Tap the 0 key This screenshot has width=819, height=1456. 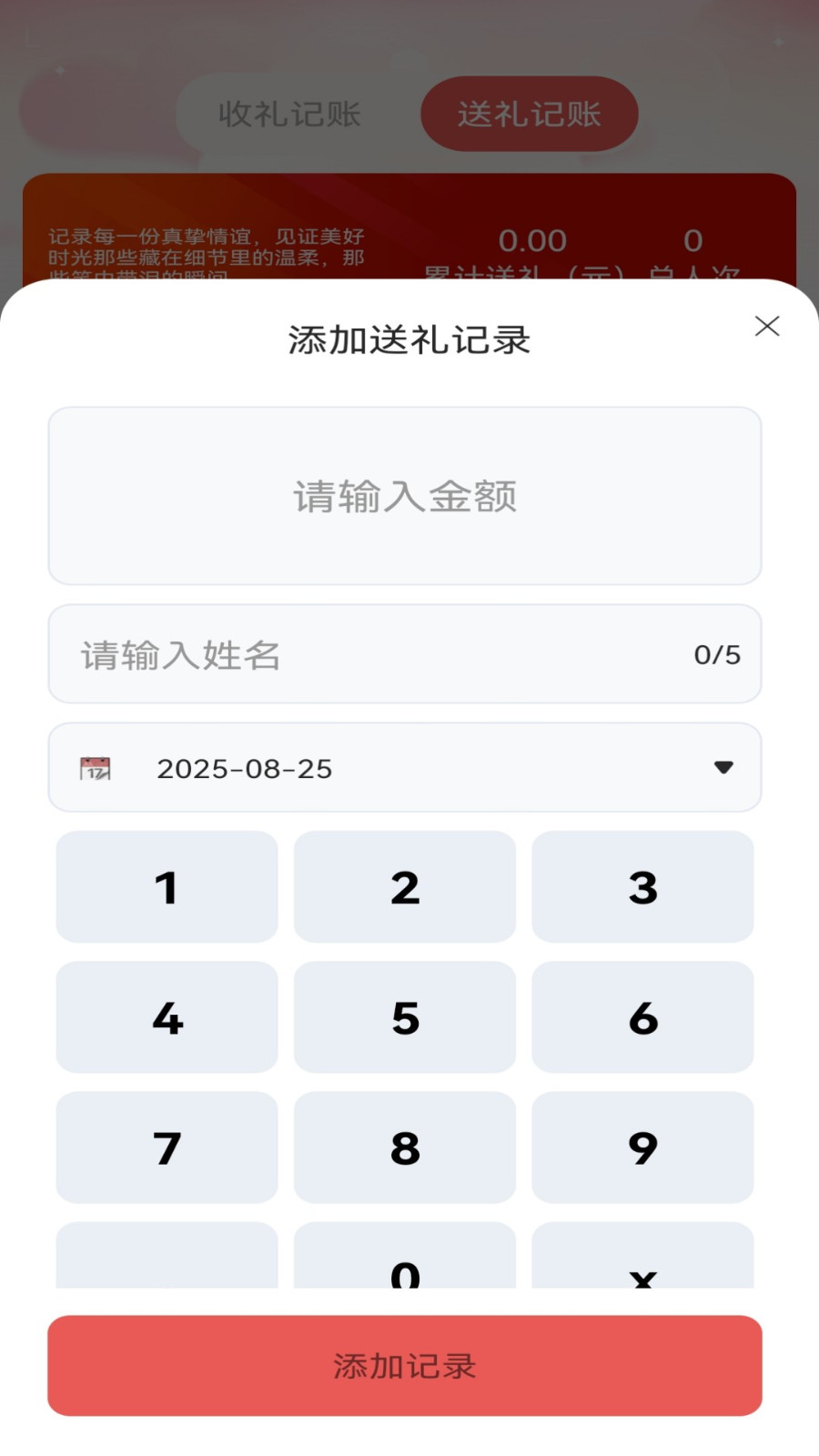405,1260
